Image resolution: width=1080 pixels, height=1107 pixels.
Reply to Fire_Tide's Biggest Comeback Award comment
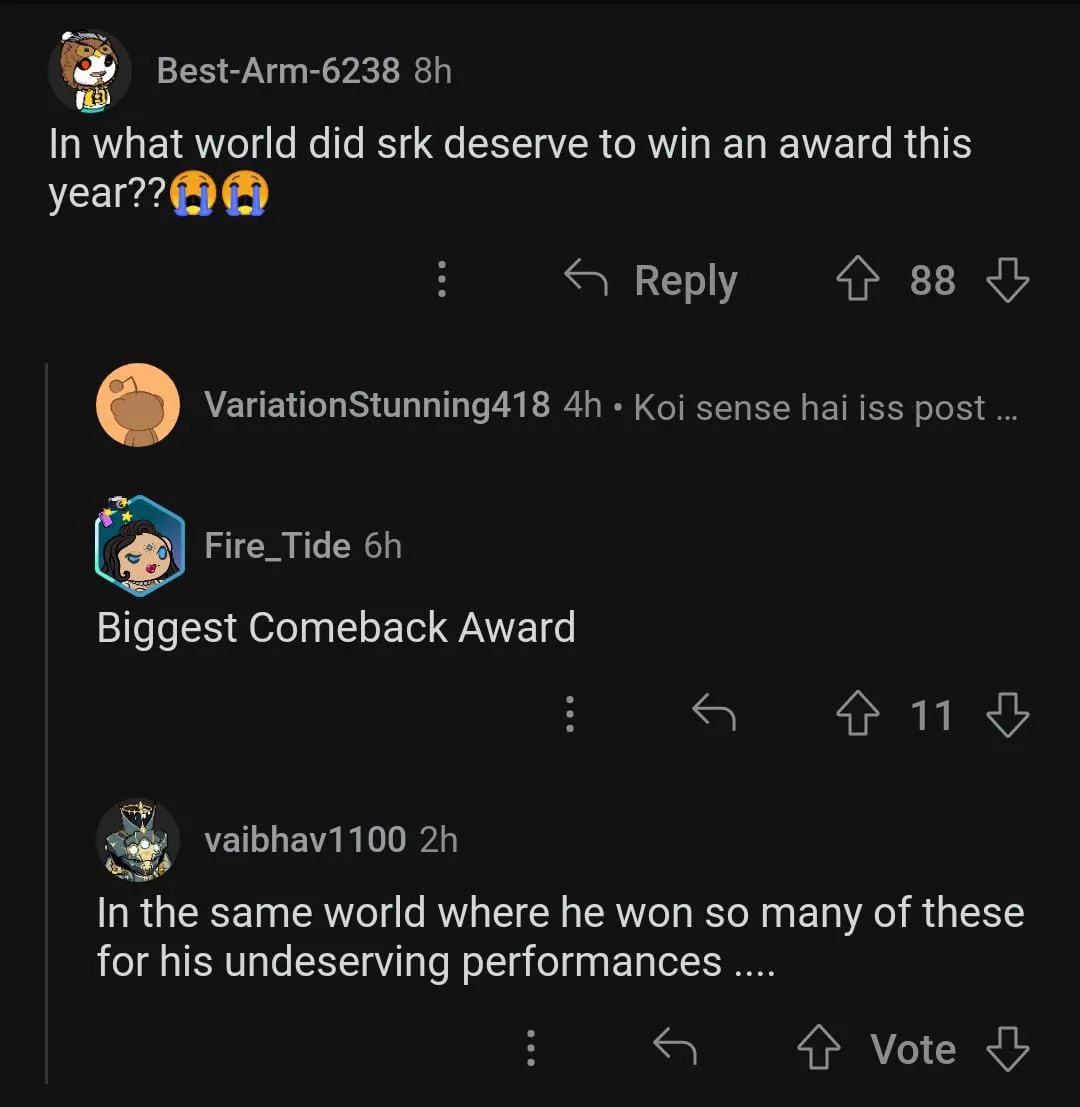pos(714,715)
